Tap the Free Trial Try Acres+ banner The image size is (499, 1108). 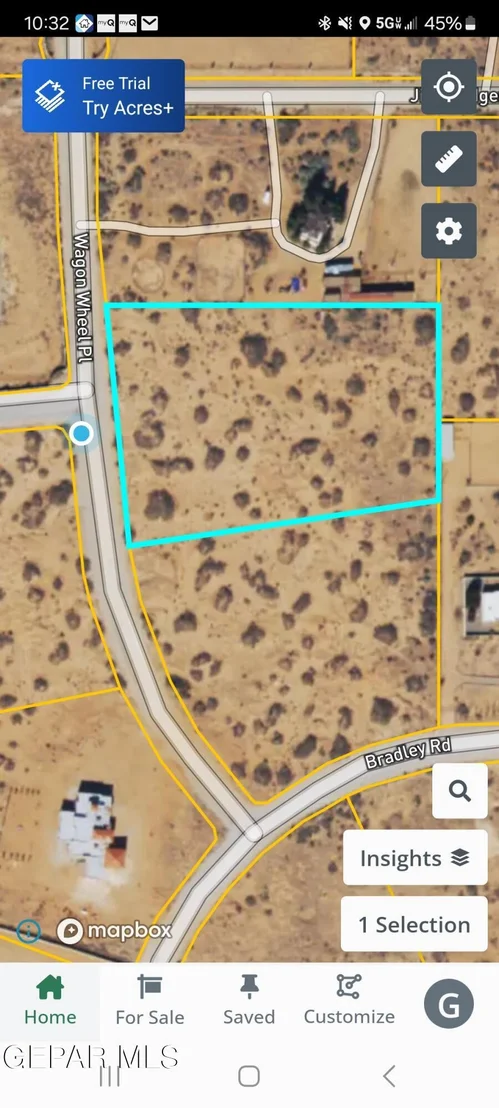click(x=103, y=96)
